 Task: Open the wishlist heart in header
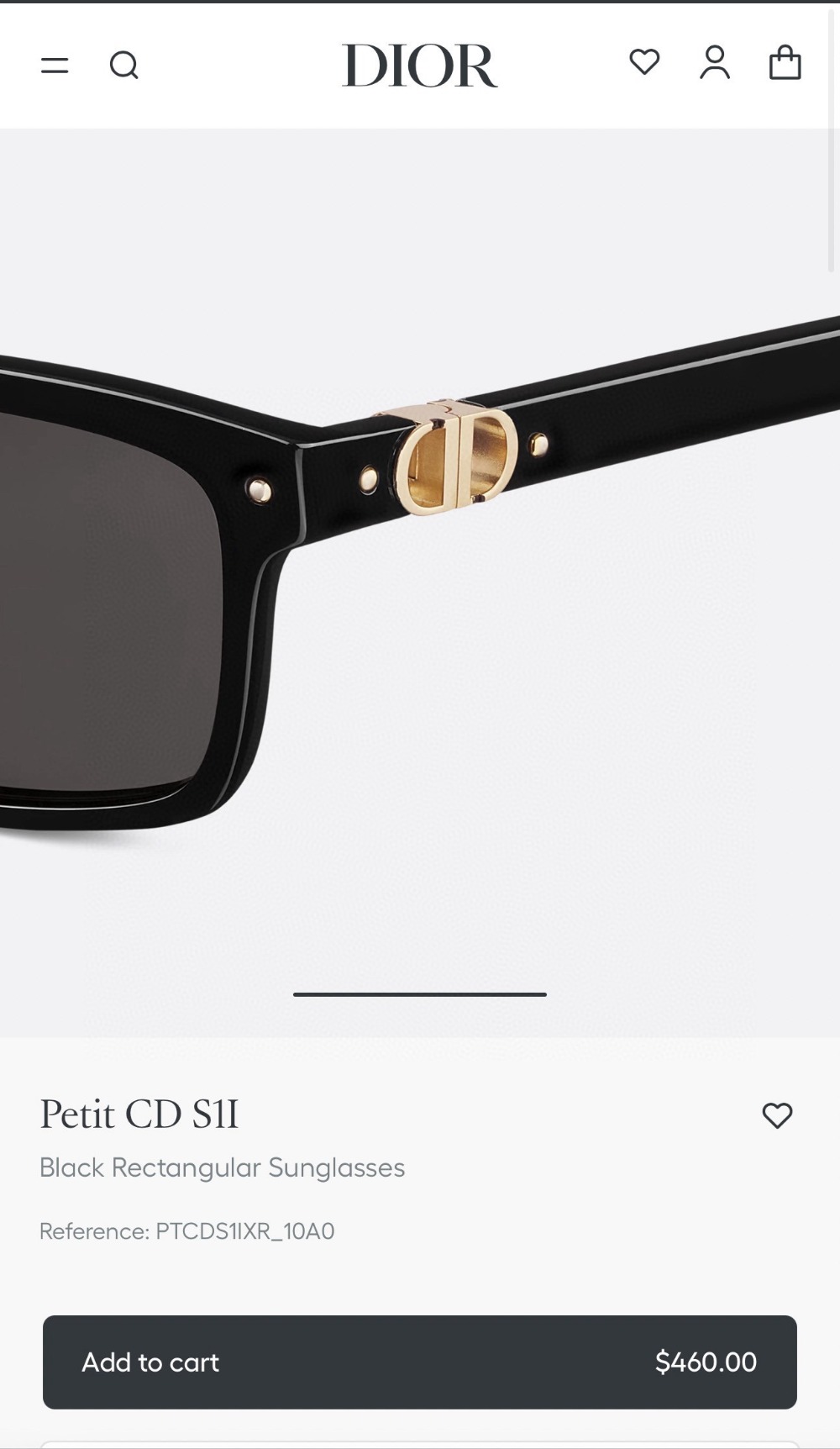pyautogui.click(x=644, y=62)
